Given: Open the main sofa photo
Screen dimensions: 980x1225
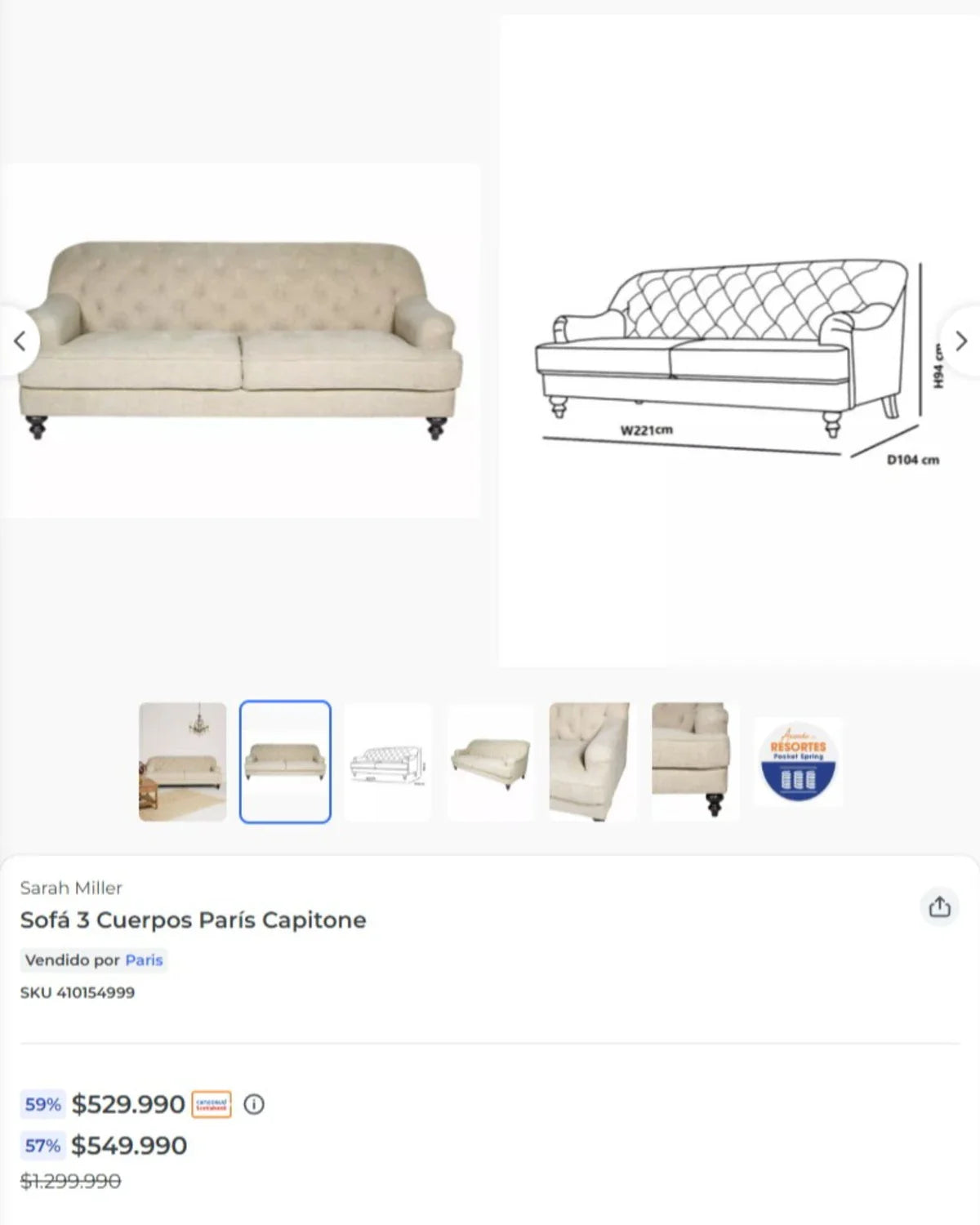Looking at the screenshot, I should tap(240, 341).
